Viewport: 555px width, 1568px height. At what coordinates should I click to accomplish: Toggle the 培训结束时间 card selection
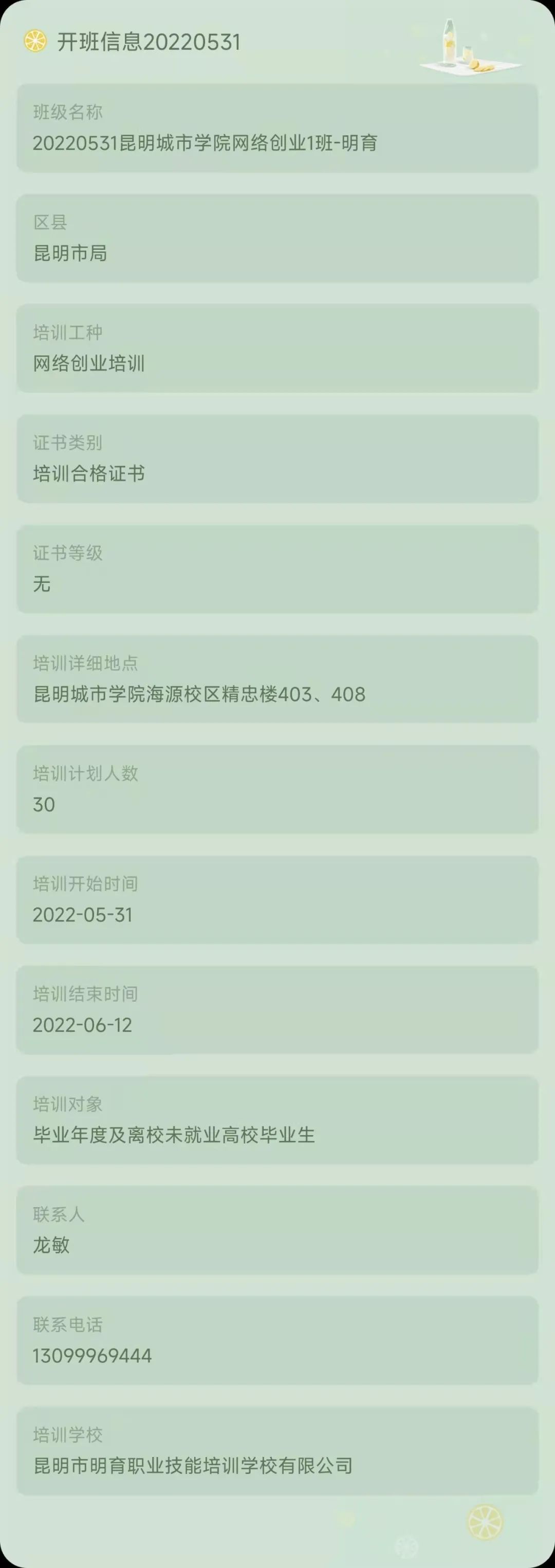[x=277, y=1009]
